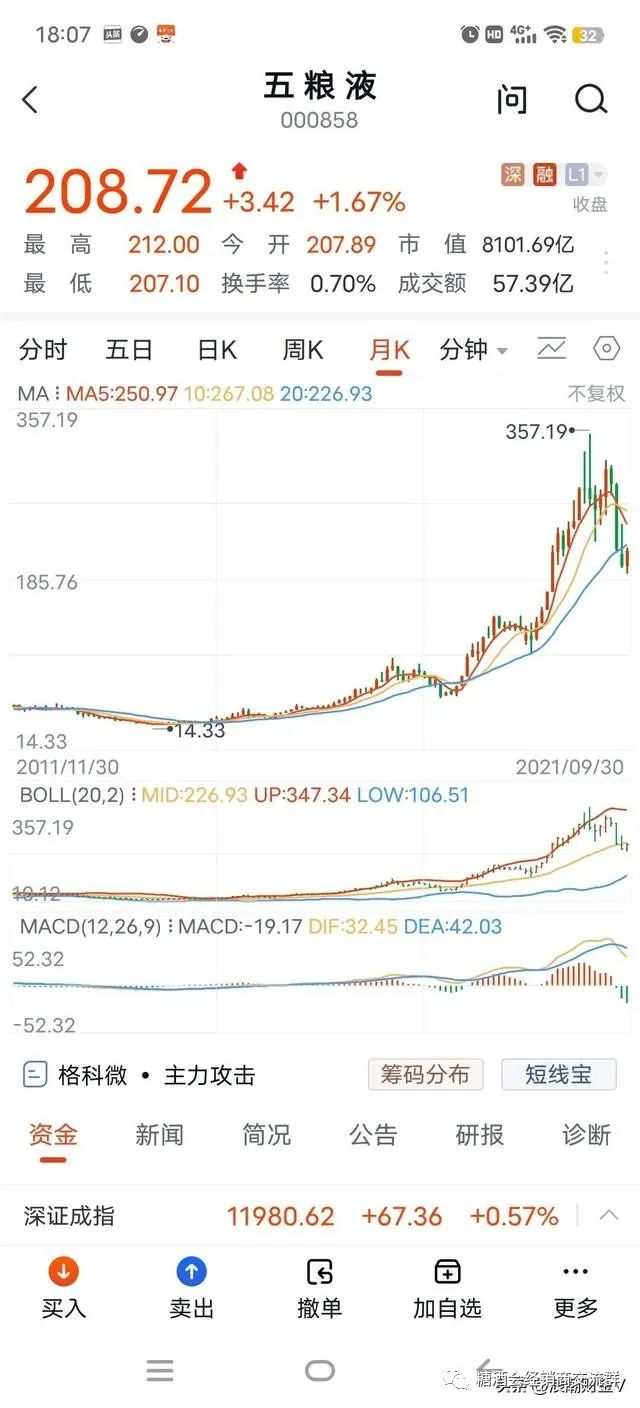Select the 日K chart tab
640x1408 pixels.
(216, 350)
